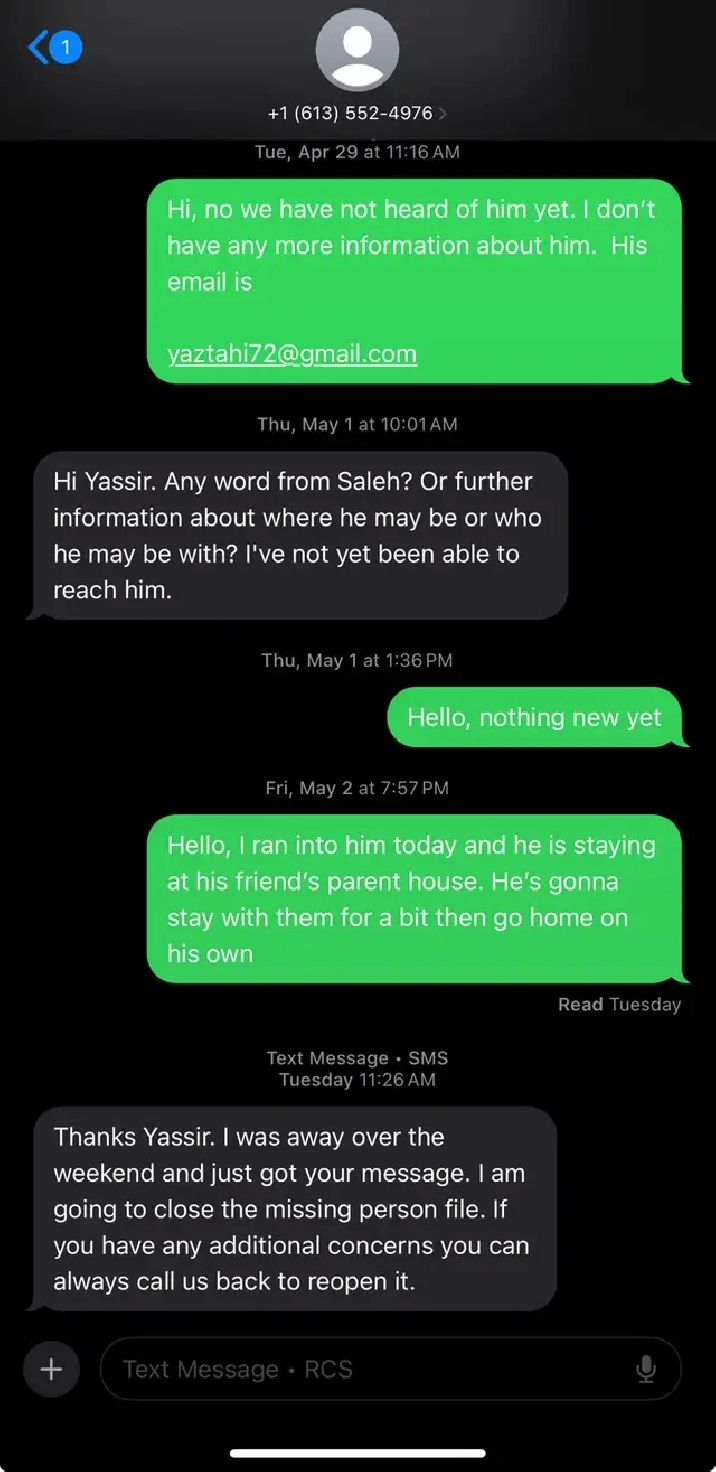
Task: Open contact details for +1 (613) 552-4976
Action: [357, 113]
